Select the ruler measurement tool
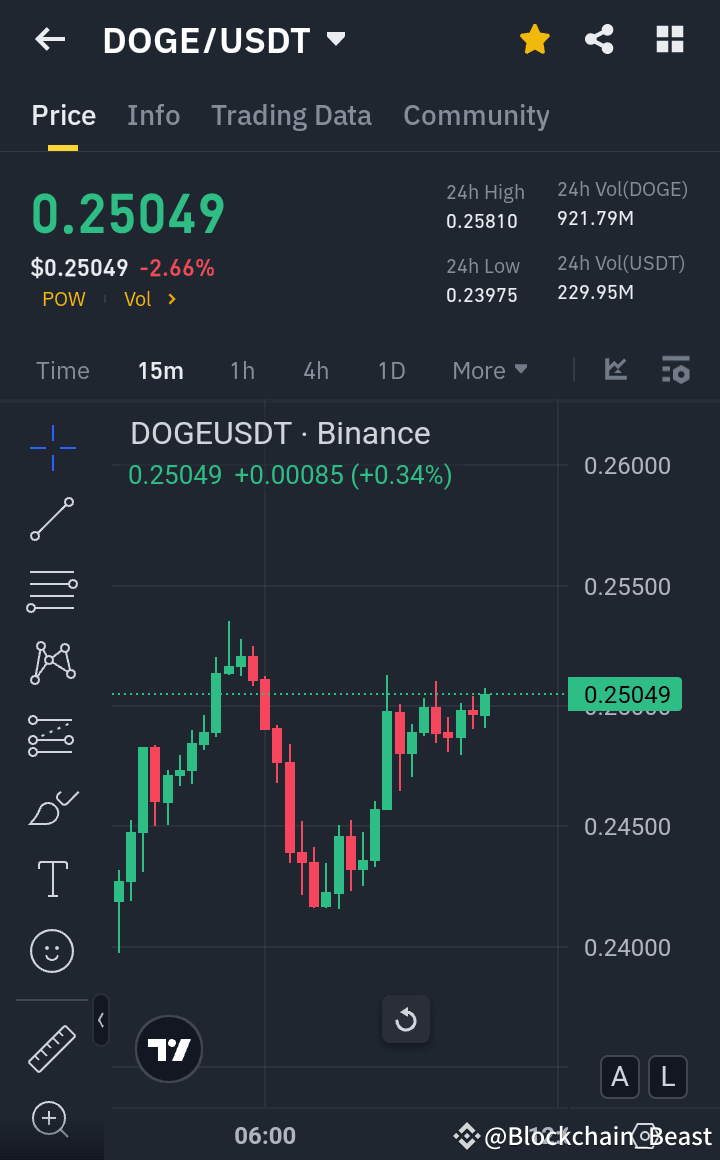 51,1050
